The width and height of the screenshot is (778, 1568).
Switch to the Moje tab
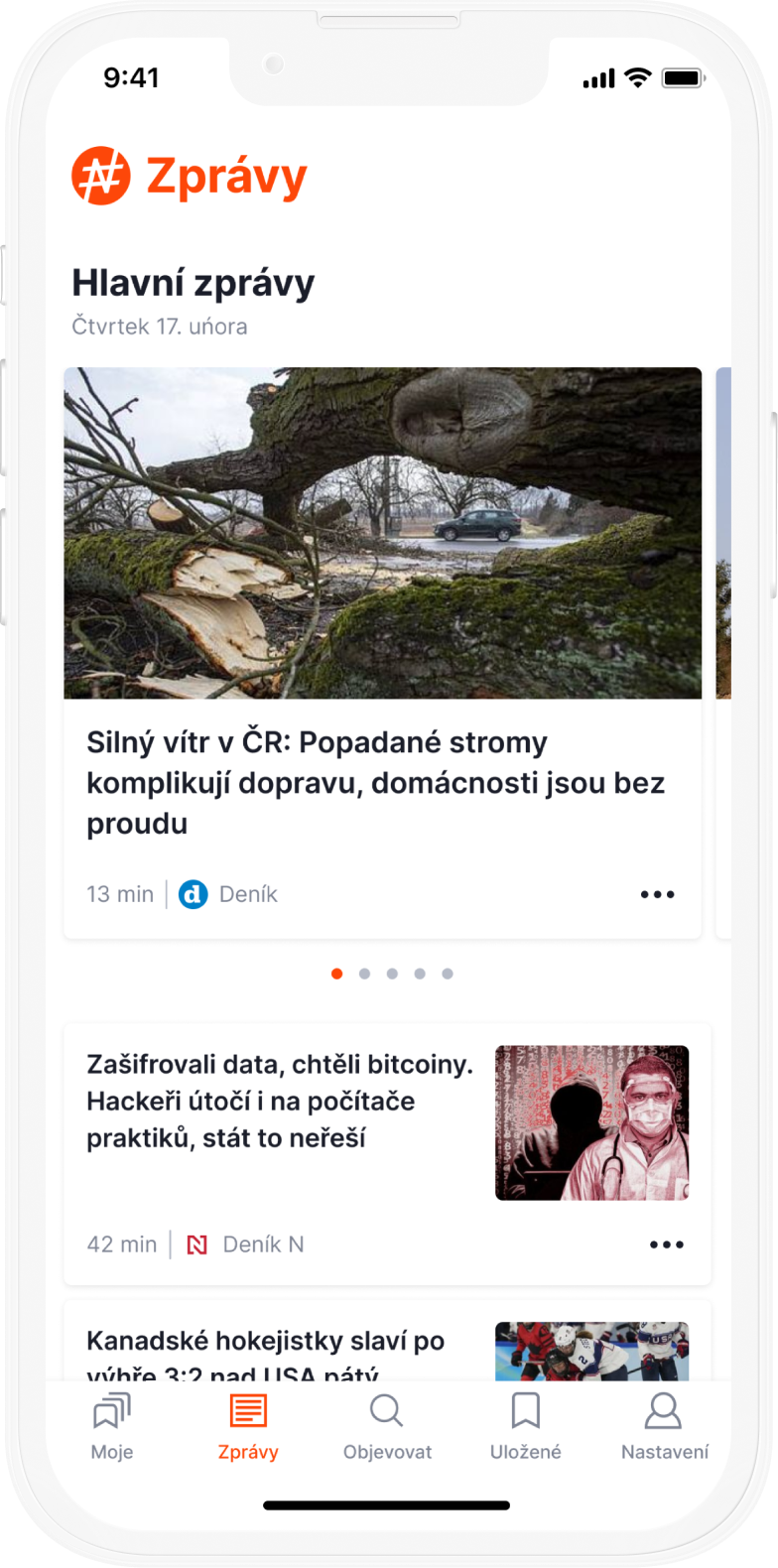click(x=112, y=1426)
